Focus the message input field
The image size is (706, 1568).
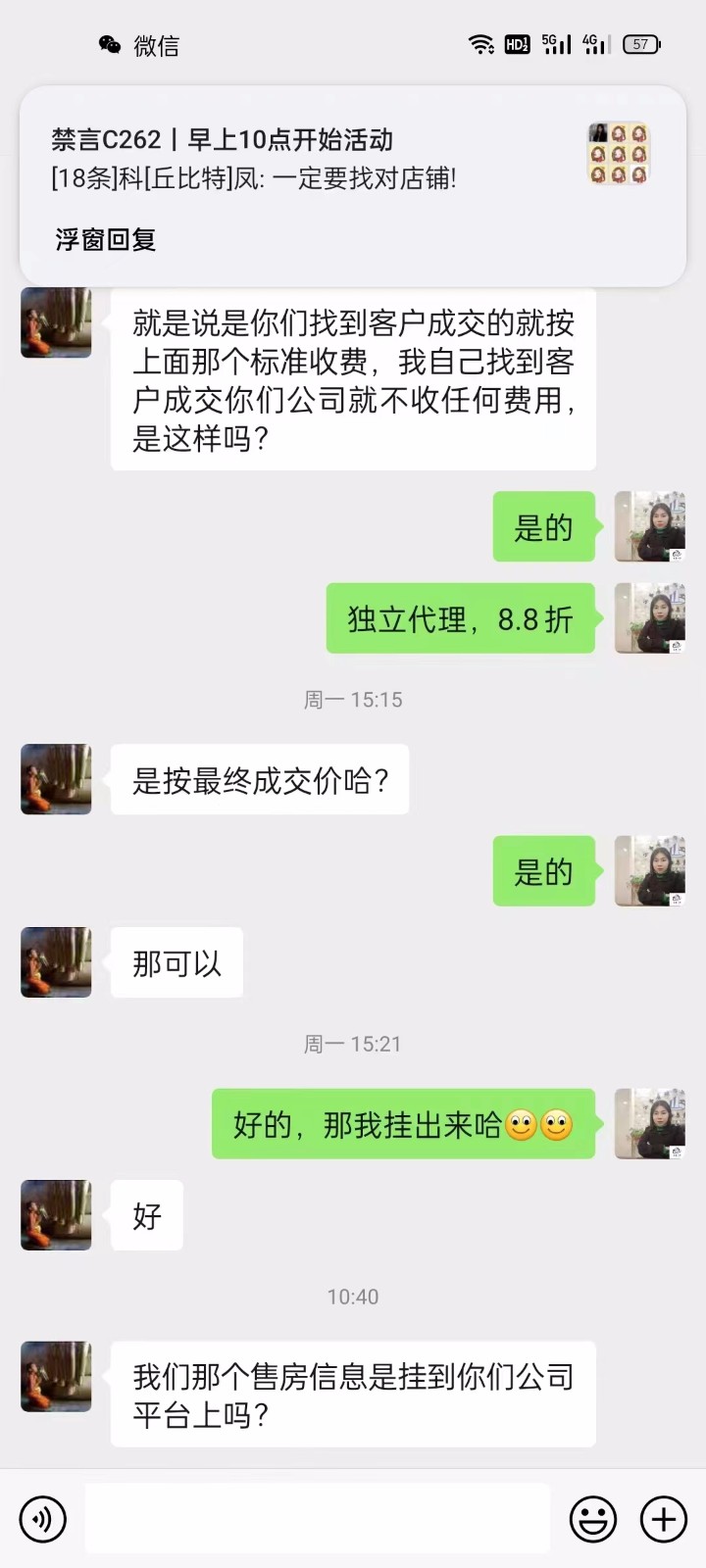click(x=317, y=1519)
